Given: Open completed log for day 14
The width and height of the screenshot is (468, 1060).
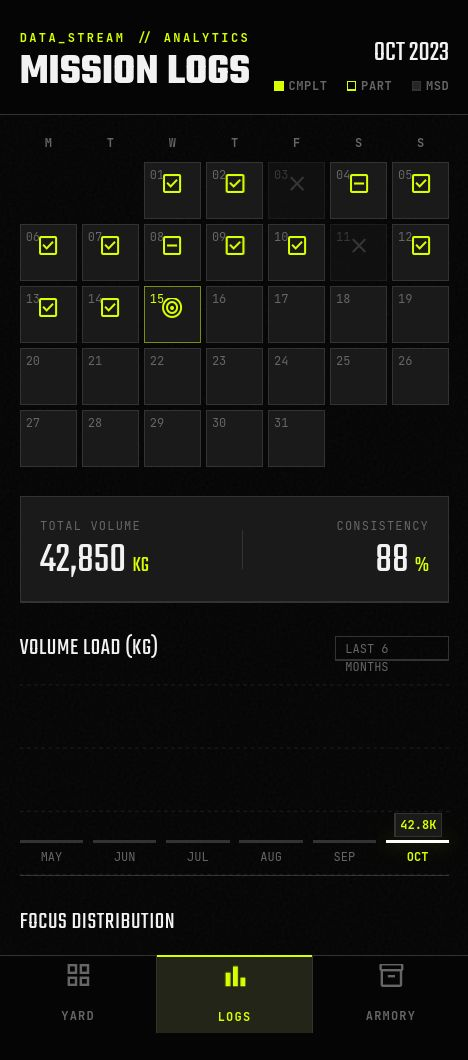Looking at the screenshot, I should pyautogui.click(x=110, y=314).
